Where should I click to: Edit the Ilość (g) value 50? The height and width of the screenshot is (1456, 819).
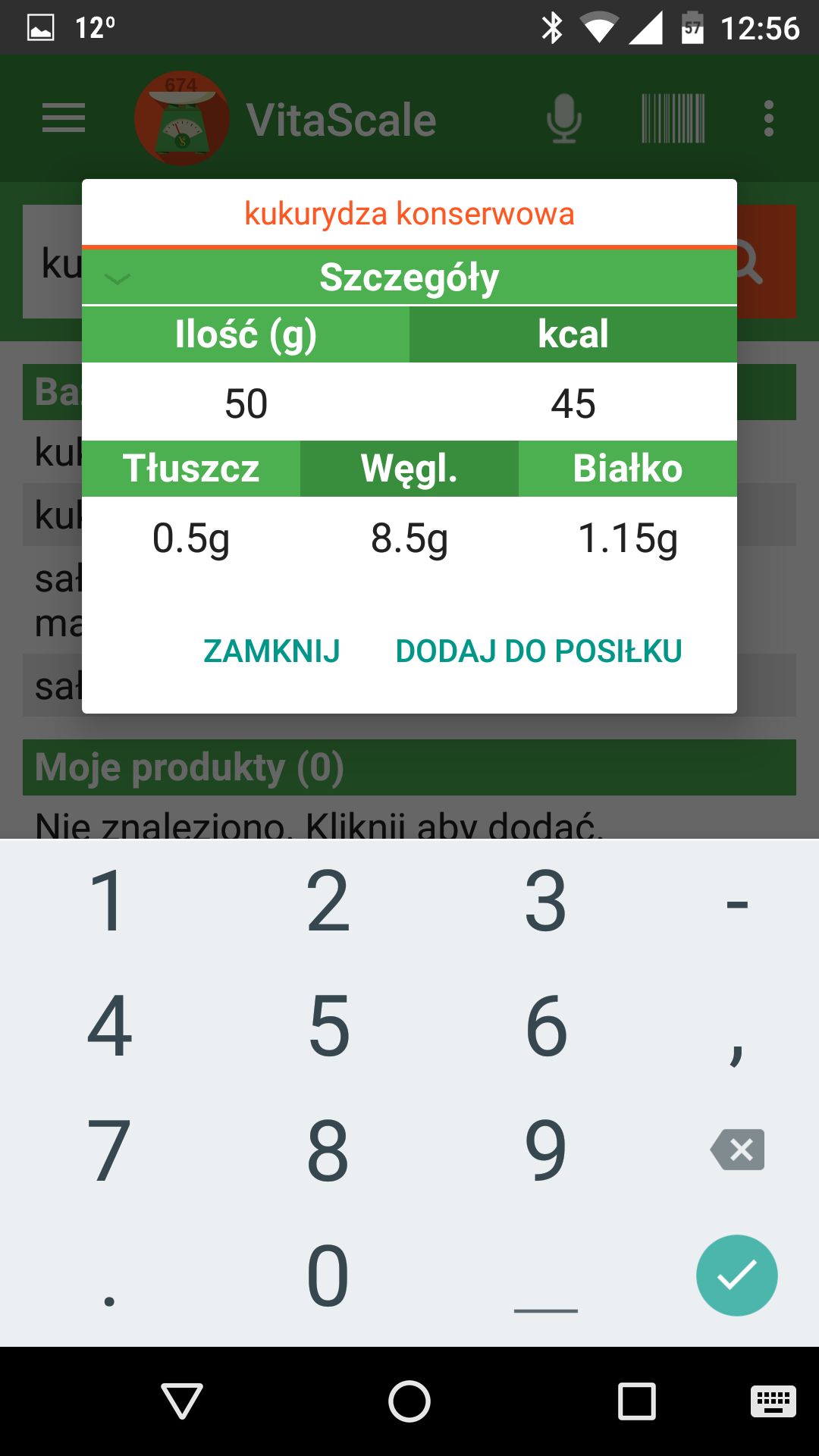246,403
